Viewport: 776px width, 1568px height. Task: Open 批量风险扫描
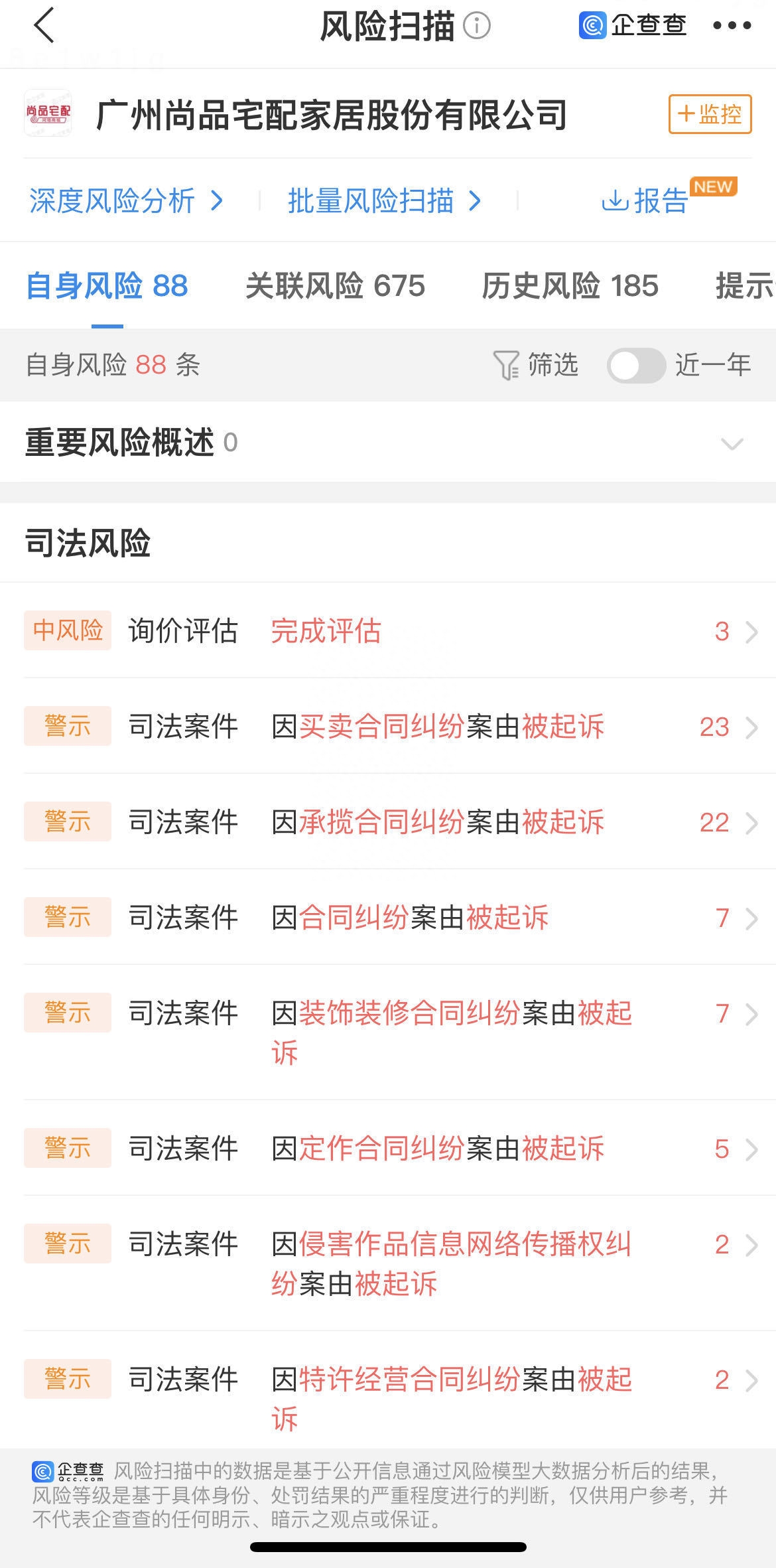(384, 200)
